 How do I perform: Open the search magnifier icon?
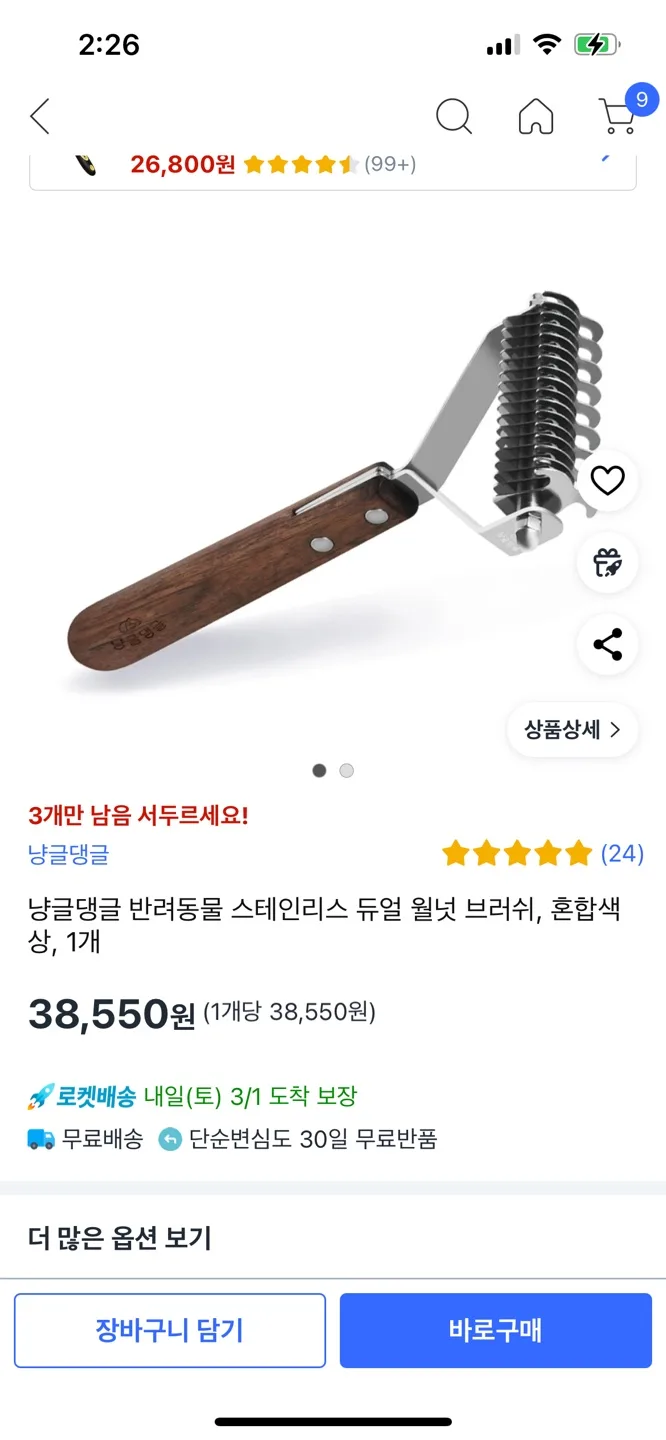click(x=454, y=117)
